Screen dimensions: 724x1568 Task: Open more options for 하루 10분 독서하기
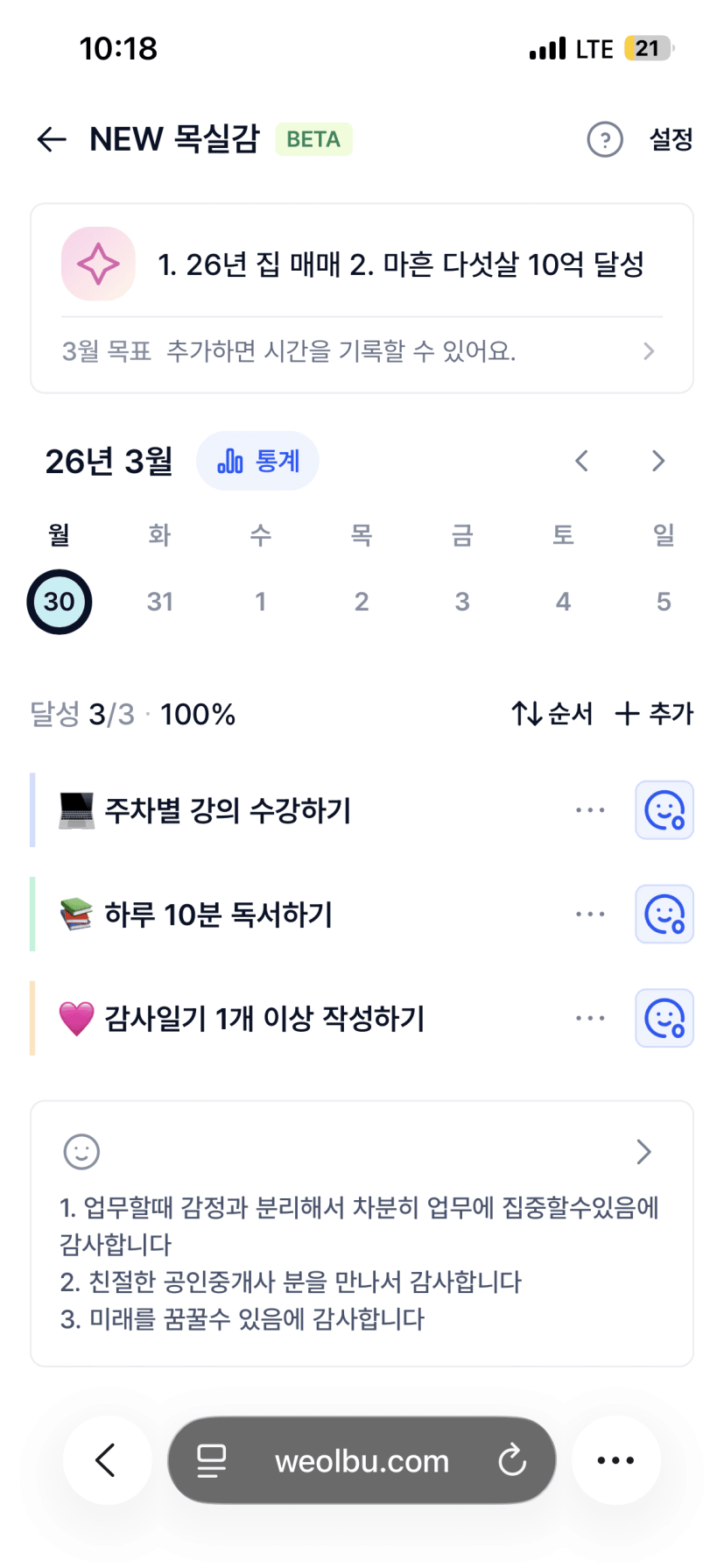590,915
